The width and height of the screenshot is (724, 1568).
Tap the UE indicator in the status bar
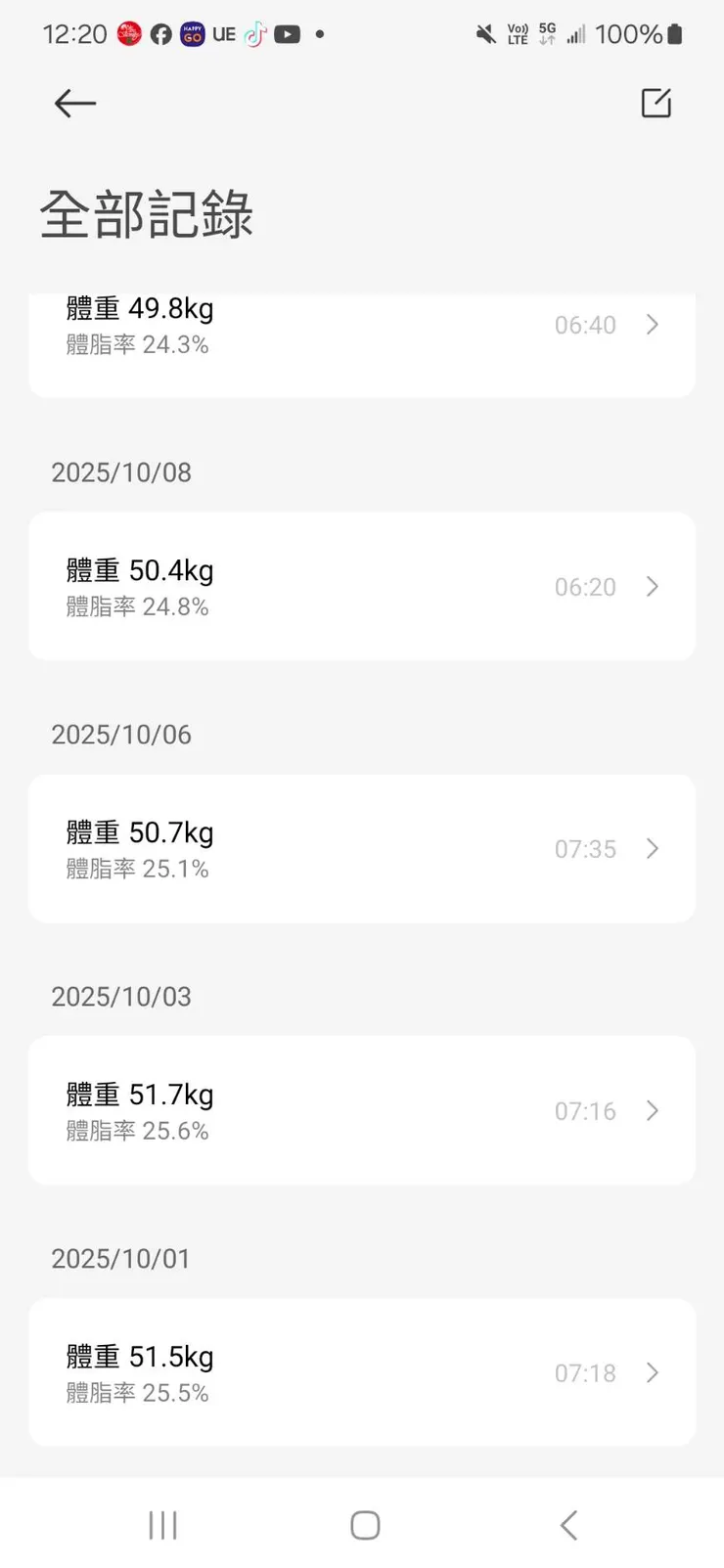(x=223, y=34)
